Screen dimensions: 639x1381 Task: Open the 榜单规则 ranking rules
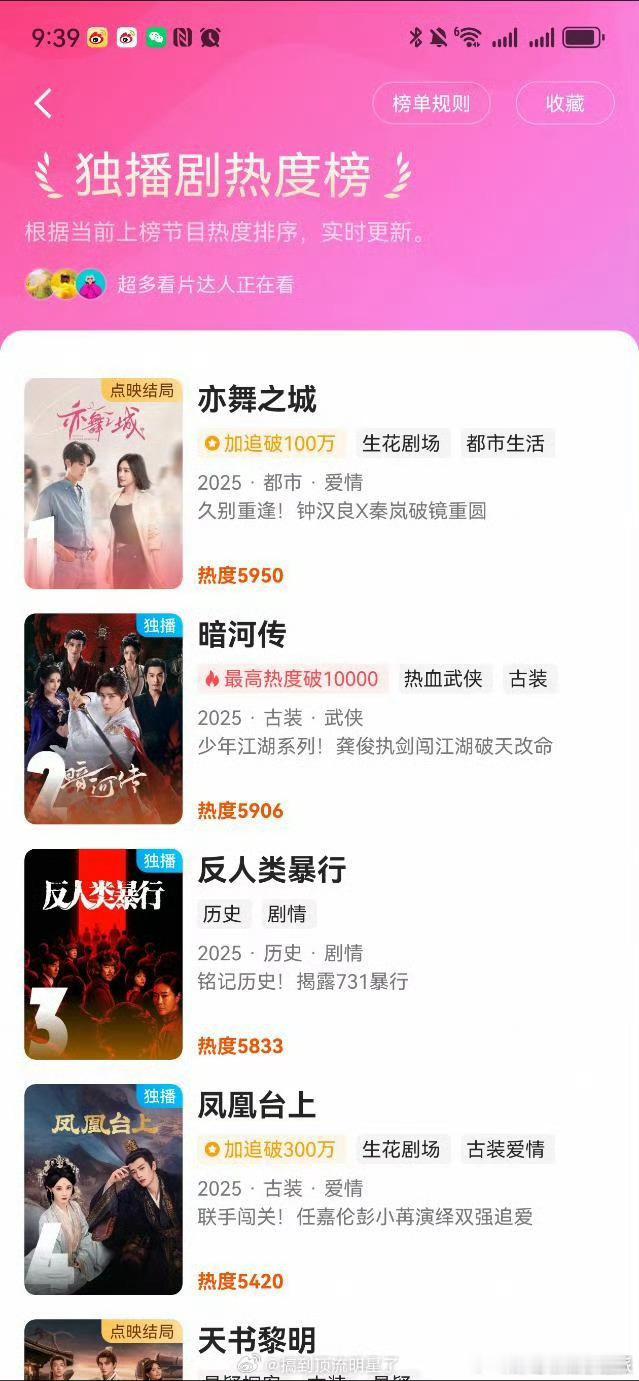point(431,103)
